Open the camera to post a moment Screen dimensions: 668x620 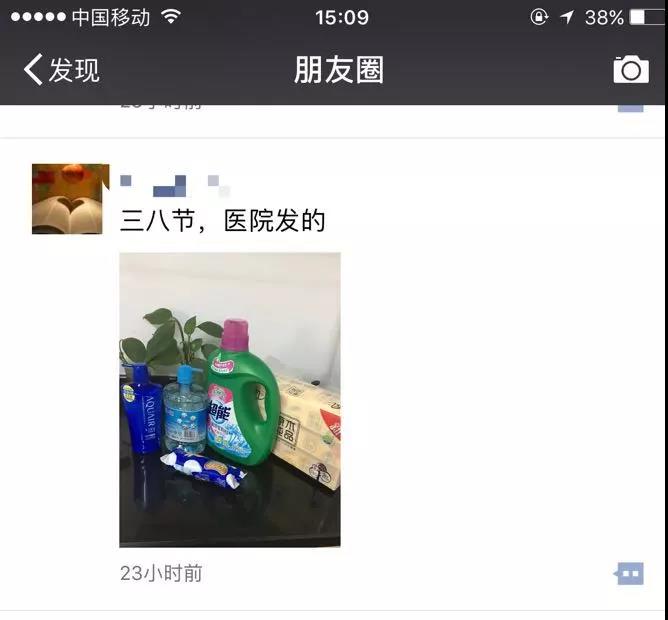630,70
